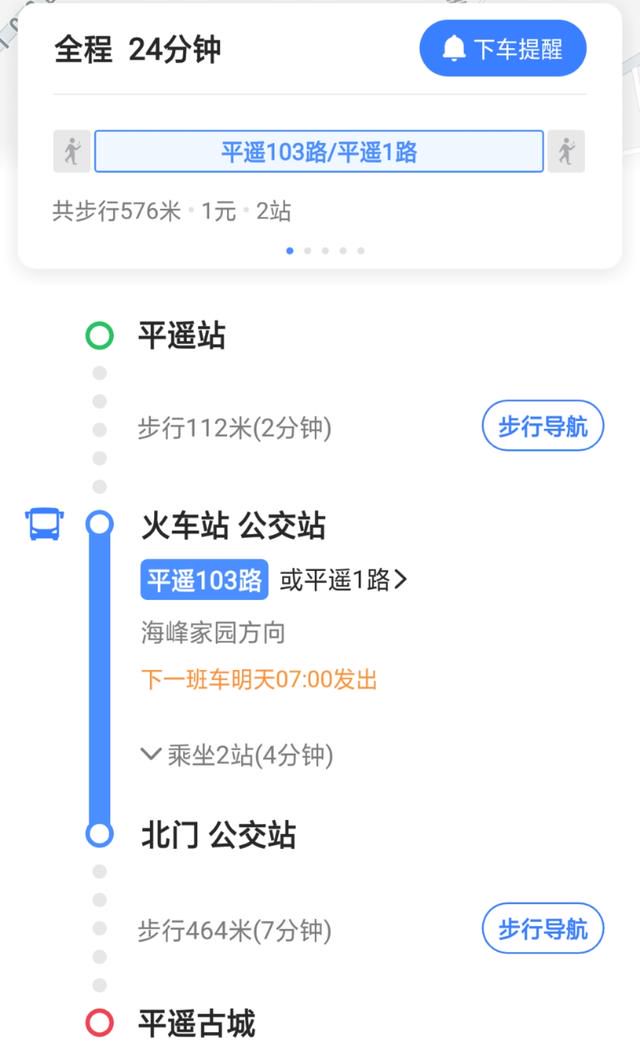Image resolution: width=640 pixels, height=1054 pixels.
Task: Select the 平遥103路/平遥1路 route segment bar
Action: [x=319, y=151]
